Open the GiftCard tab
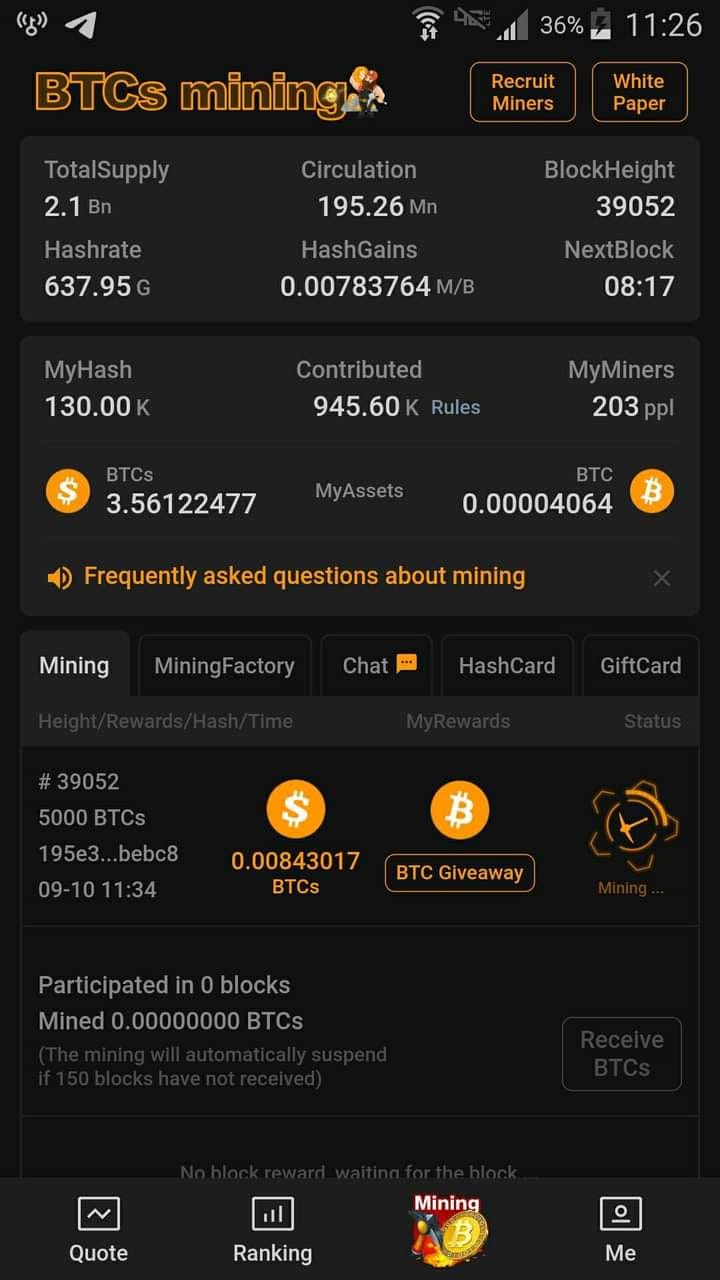This screenshot has height=1280, width=720. [x=640, y=666]
